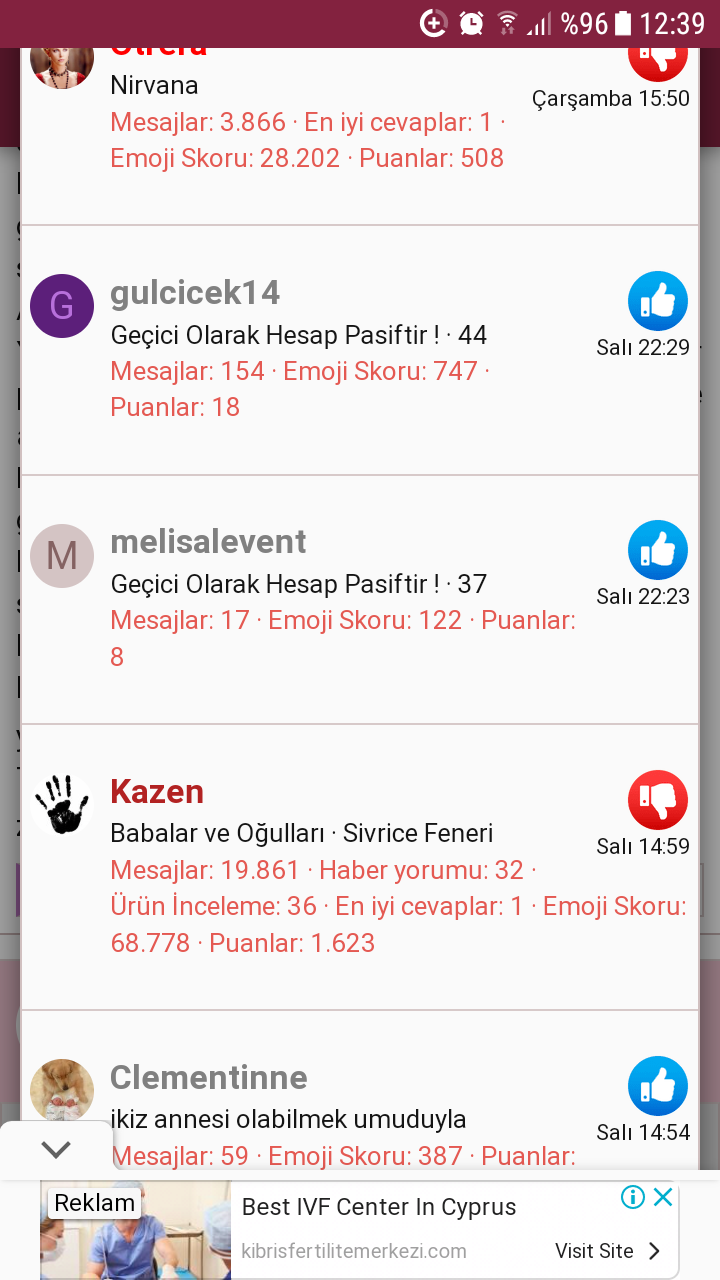The width and height of the screenshot is (720, 1280).
Task: Collapse the panel with the down chevron
Action: coord(56,1149)
